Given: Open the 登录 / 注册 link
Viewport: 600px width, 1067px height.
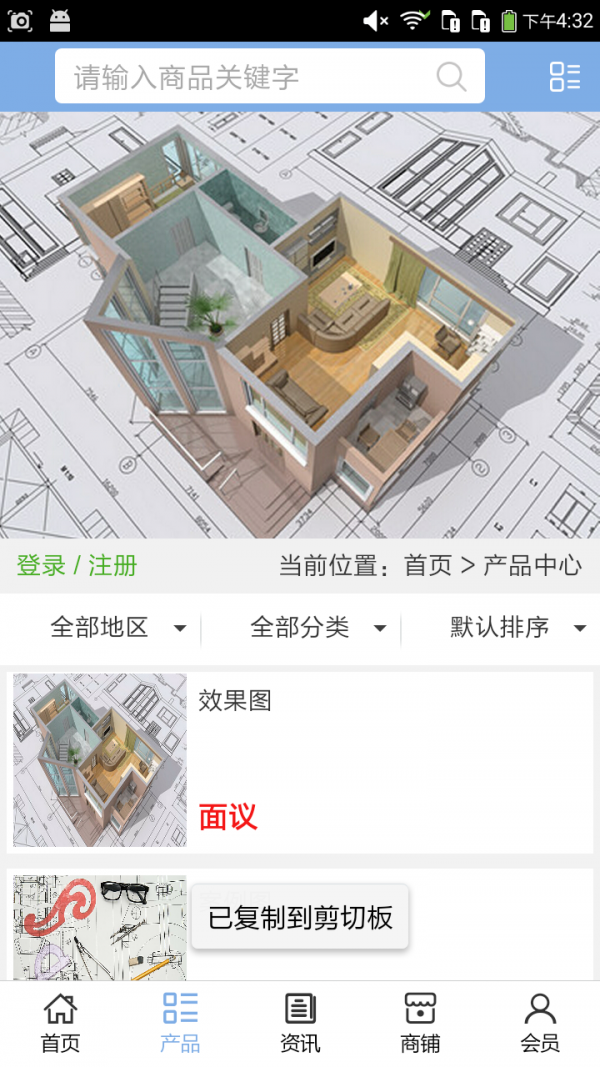Looking at the screenshot, I should [x=77, y=565].
